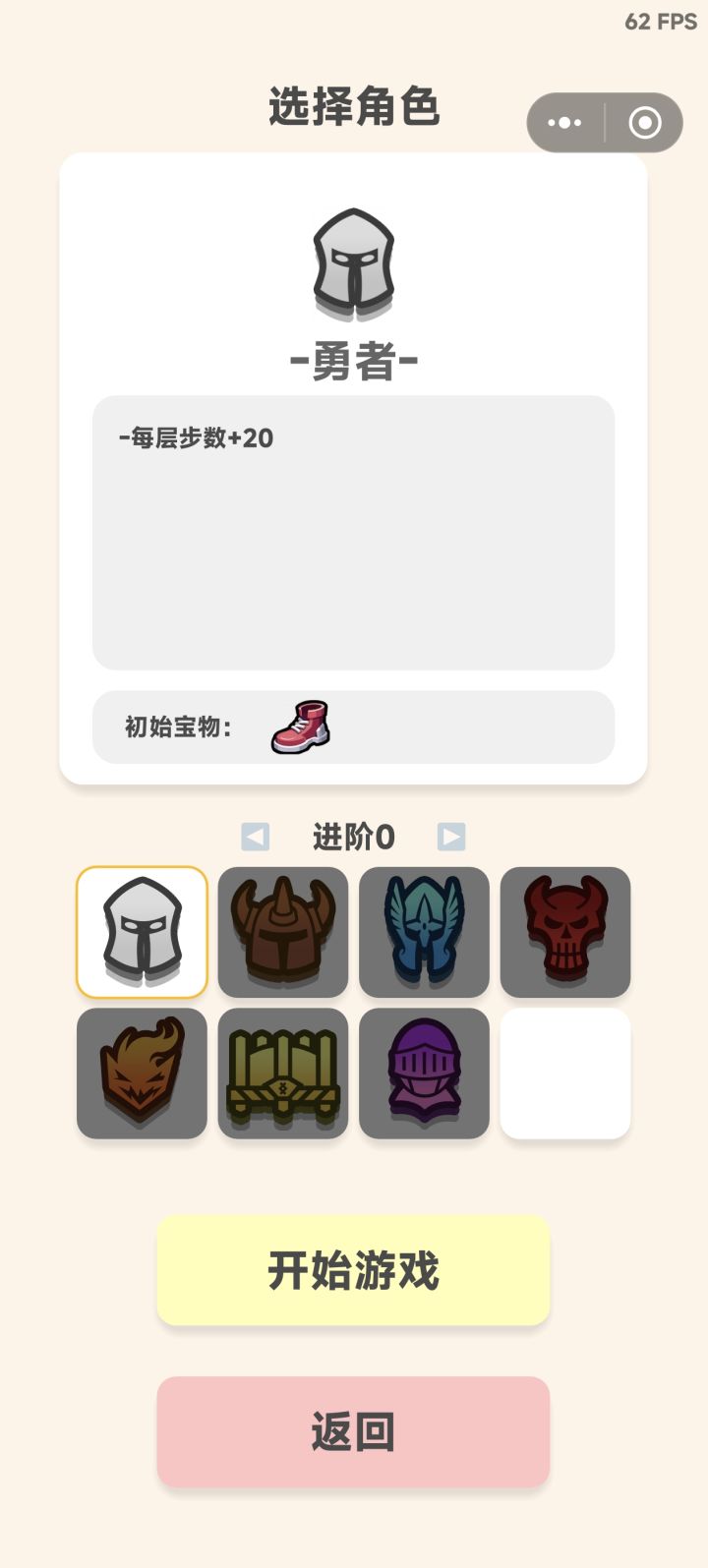Click the left arrow to decrease 进阶 level
The image size is (708, 1568).
(x=254, y=837)
